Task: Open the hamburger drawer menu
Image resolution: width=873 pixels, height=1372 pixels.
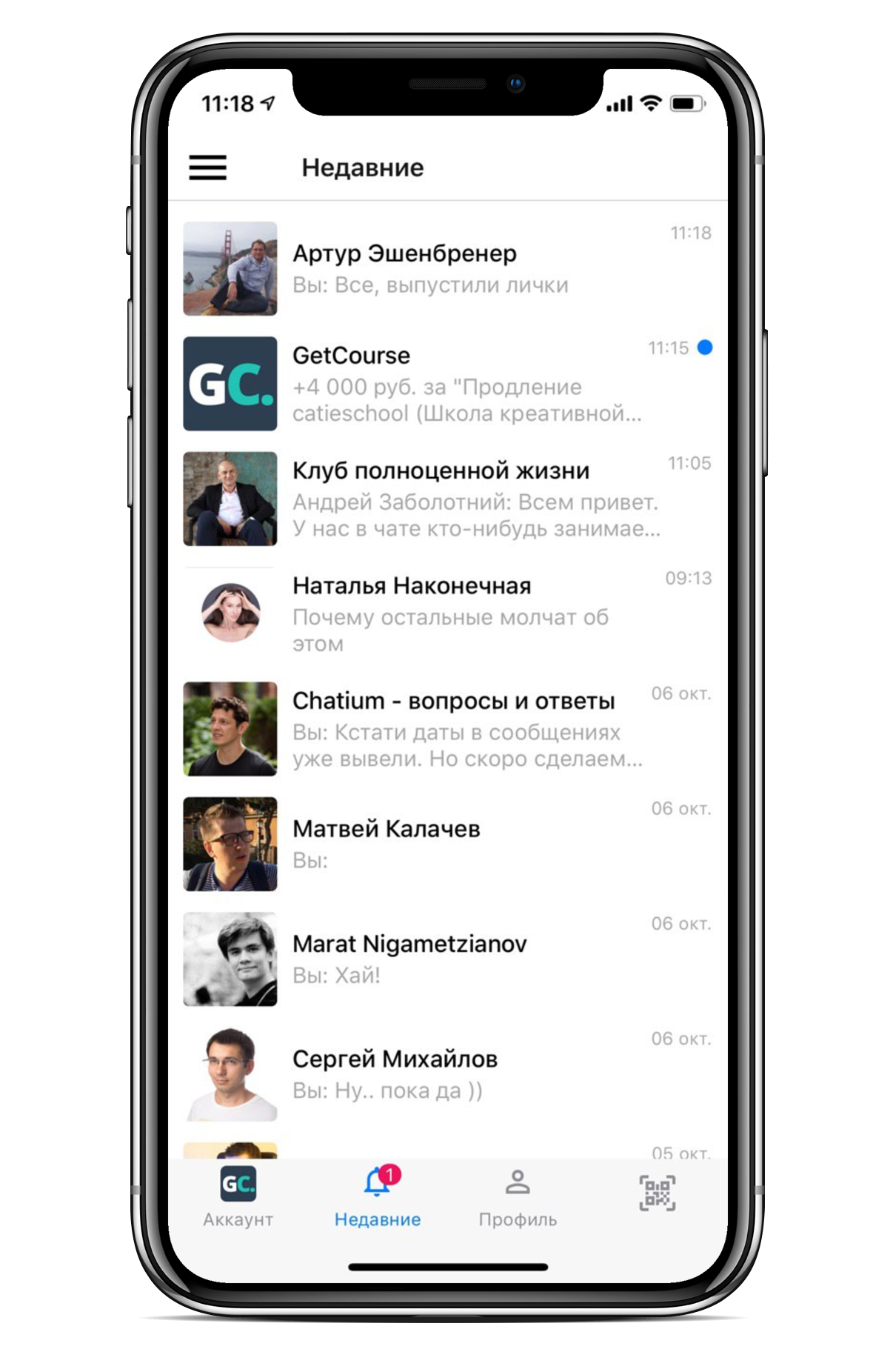Action: [x=207, y=167]
